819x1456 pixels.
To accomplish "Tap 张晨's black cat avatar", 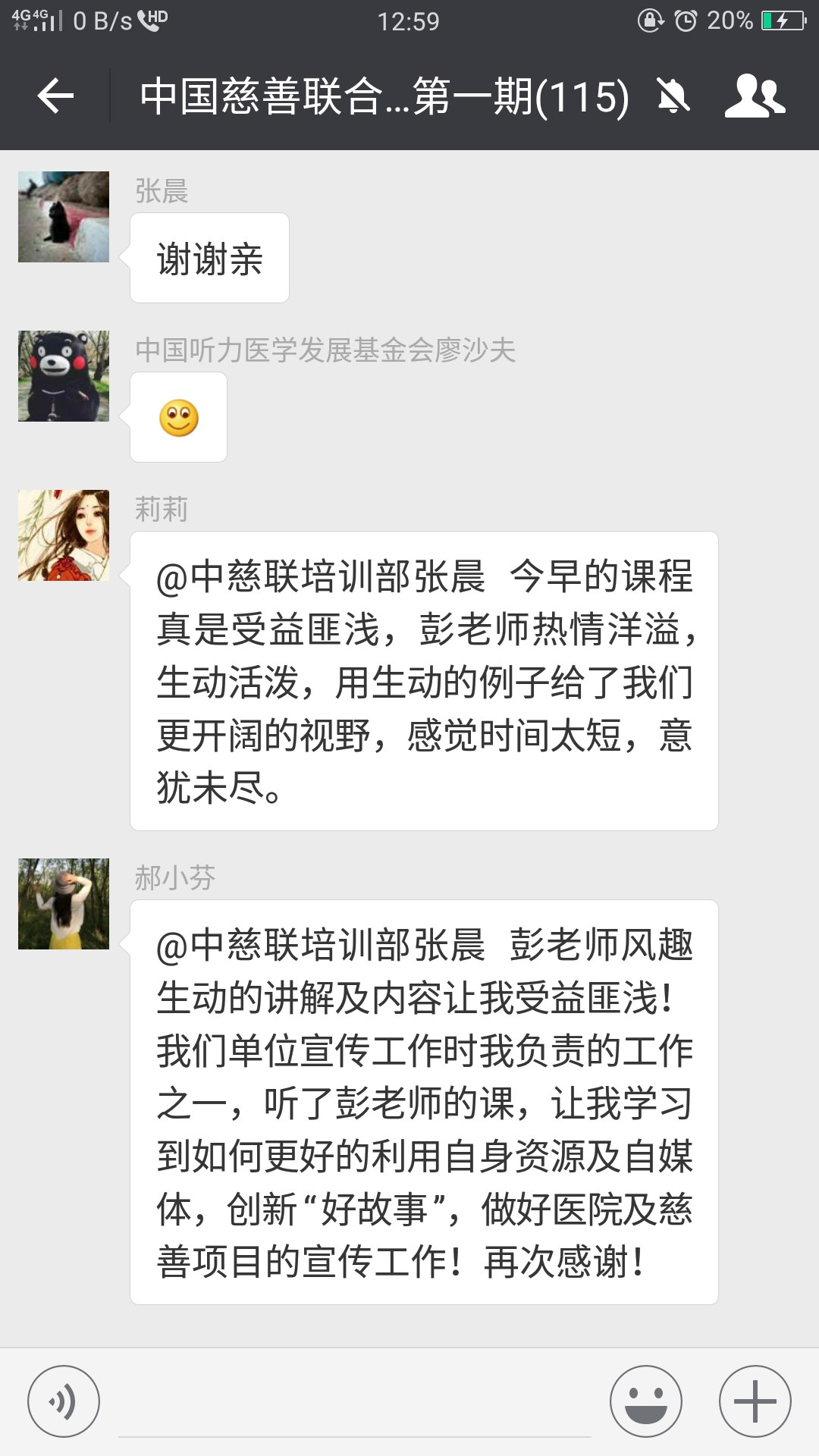I will pos(64,215).
